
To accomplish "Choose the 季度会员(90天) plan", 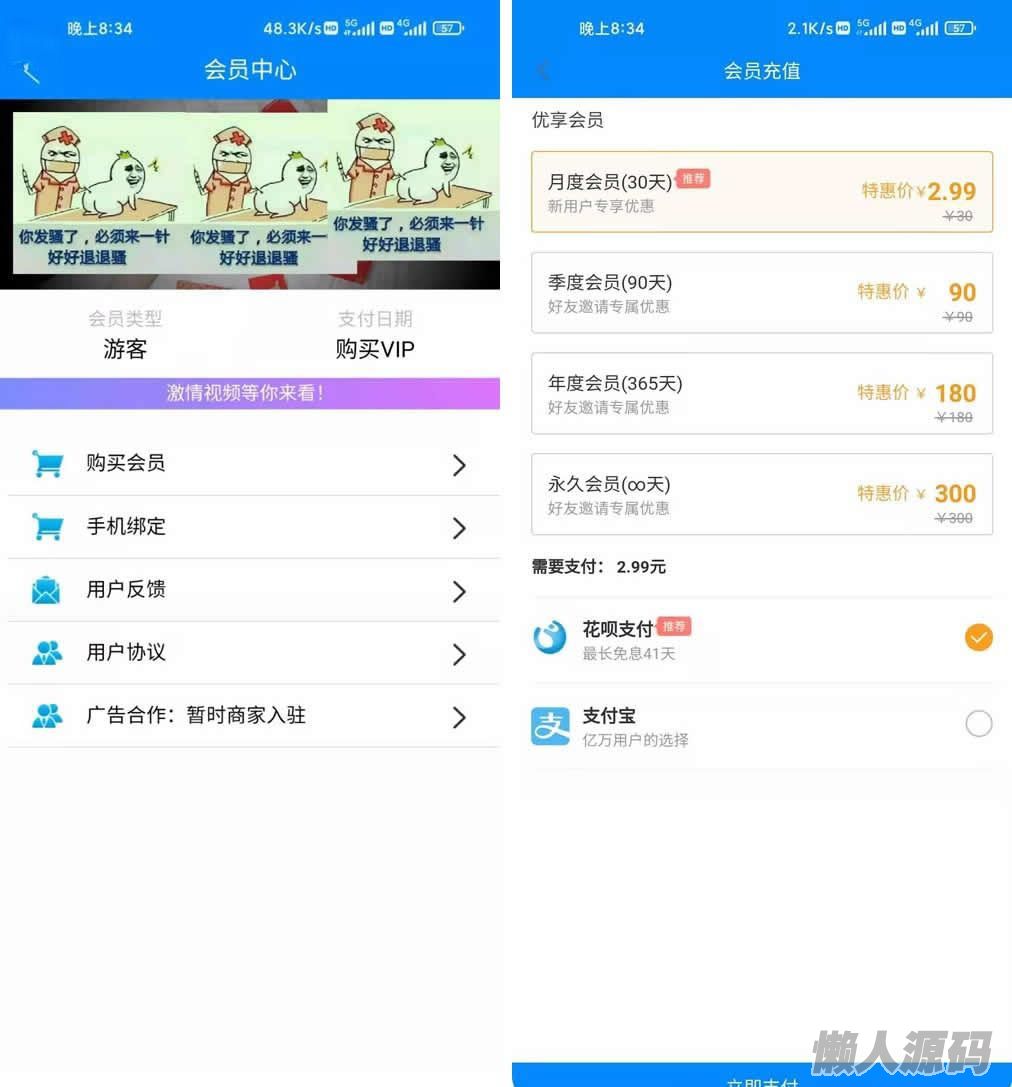I will (x=761, y=293).
